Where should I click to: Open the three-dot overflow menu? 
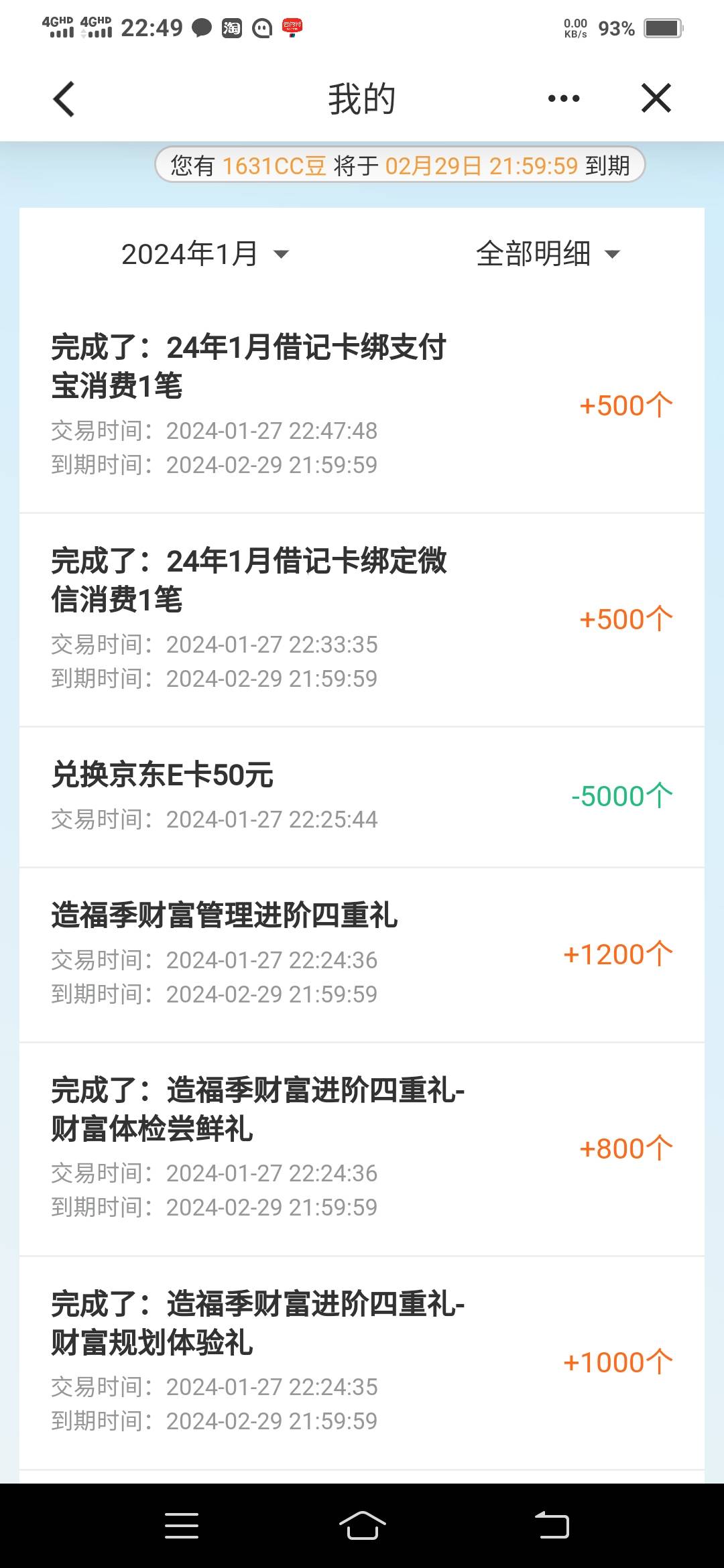click(x=564, y=99)
